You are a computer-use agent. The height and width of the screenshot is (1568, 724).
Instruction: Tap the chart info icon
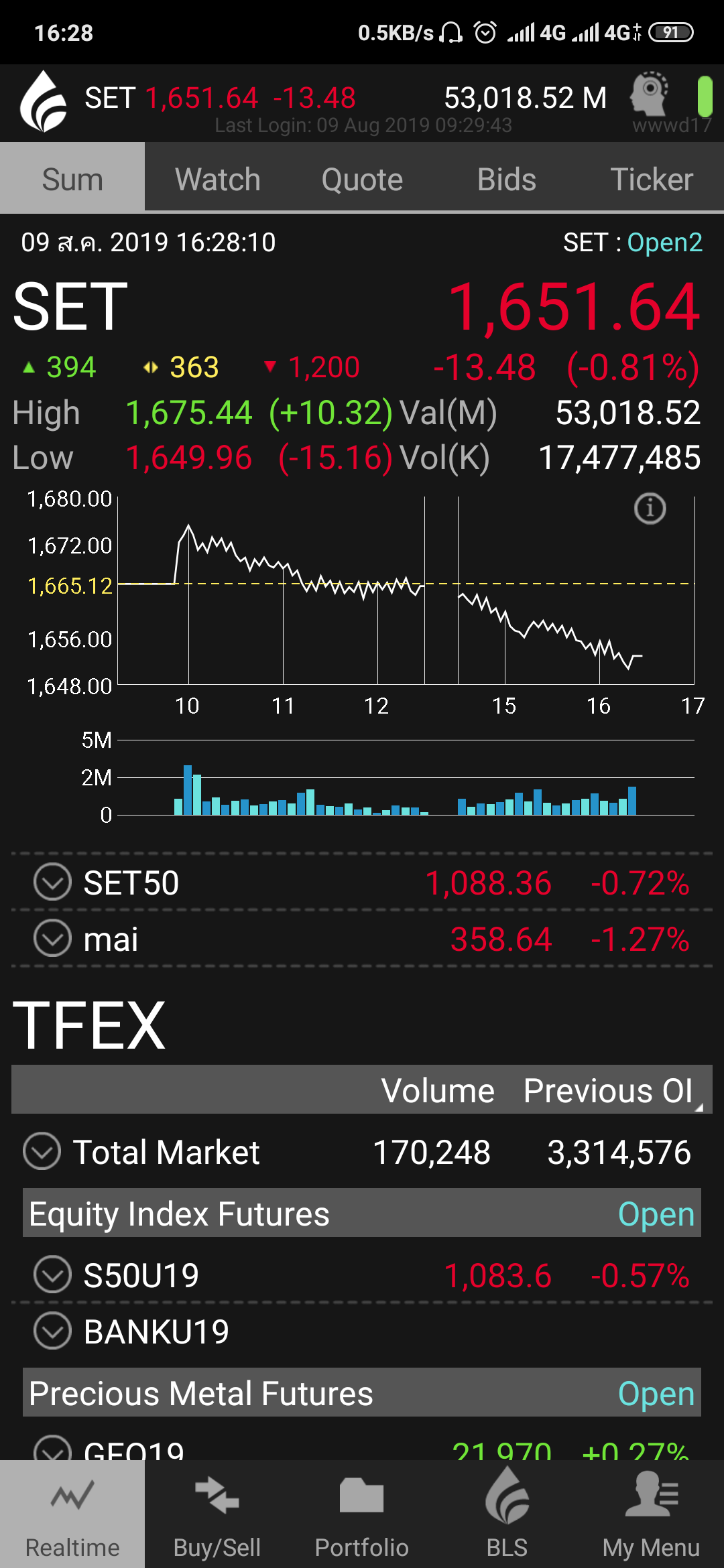[650, 509]
